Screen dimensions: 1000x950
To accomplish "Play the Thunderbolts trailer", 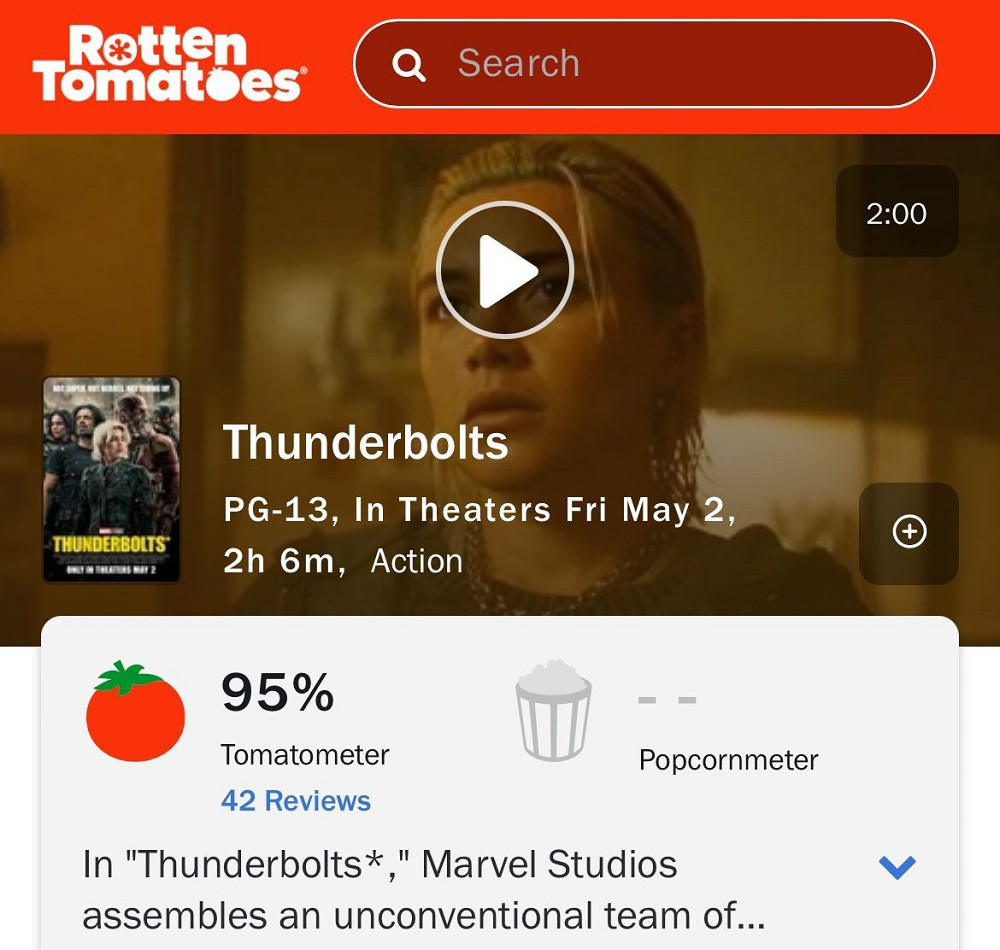I will point(505,270).
